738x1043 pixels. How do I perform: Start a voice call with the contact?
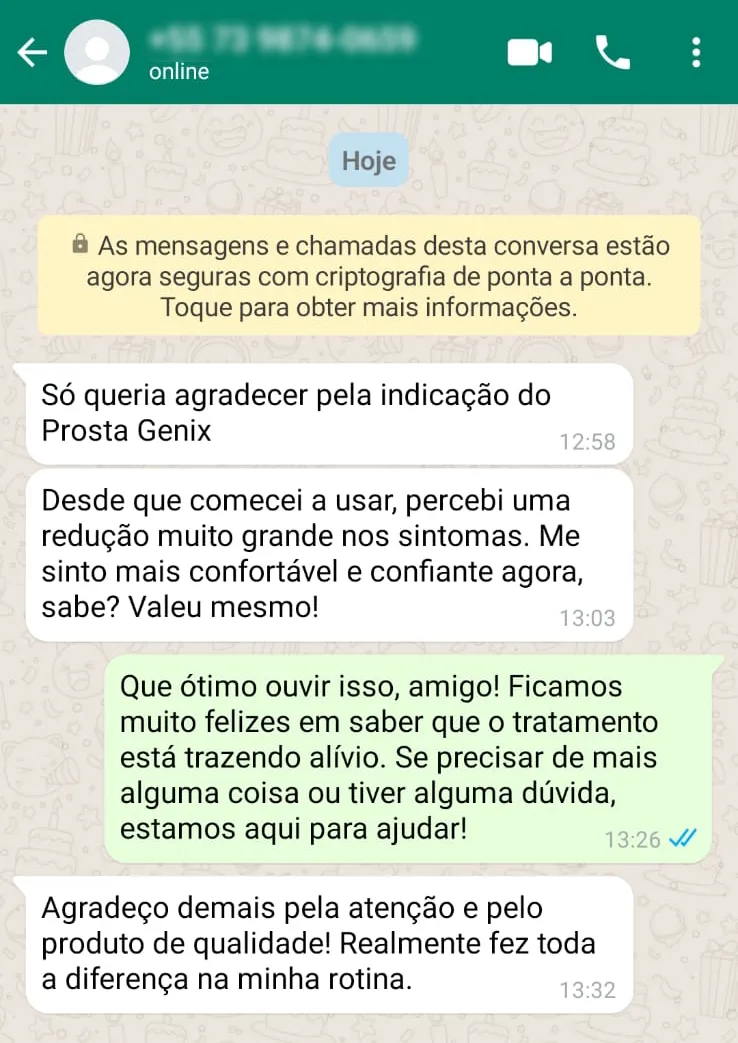(x=613, y=52)
